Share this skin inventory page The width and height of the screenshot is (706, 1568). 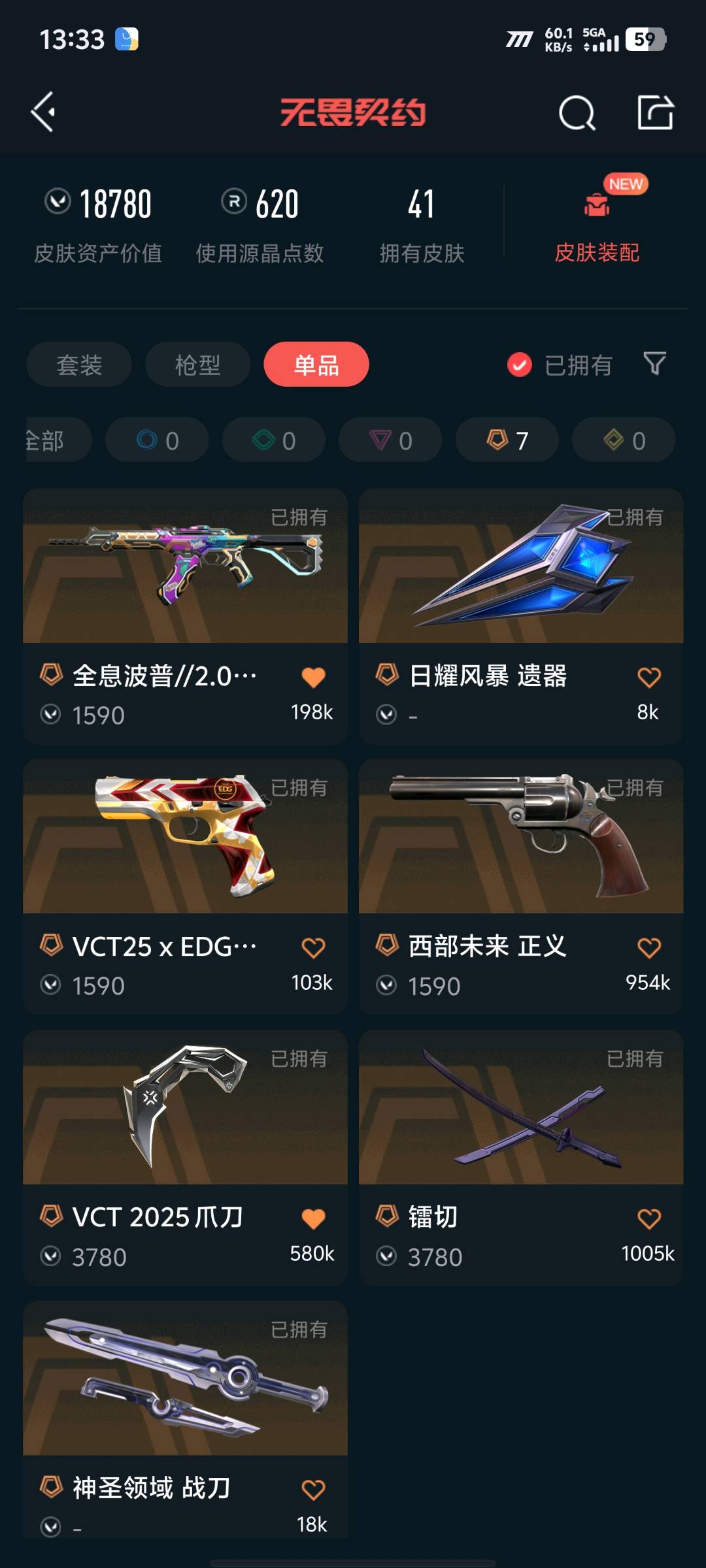coord(655,113)
